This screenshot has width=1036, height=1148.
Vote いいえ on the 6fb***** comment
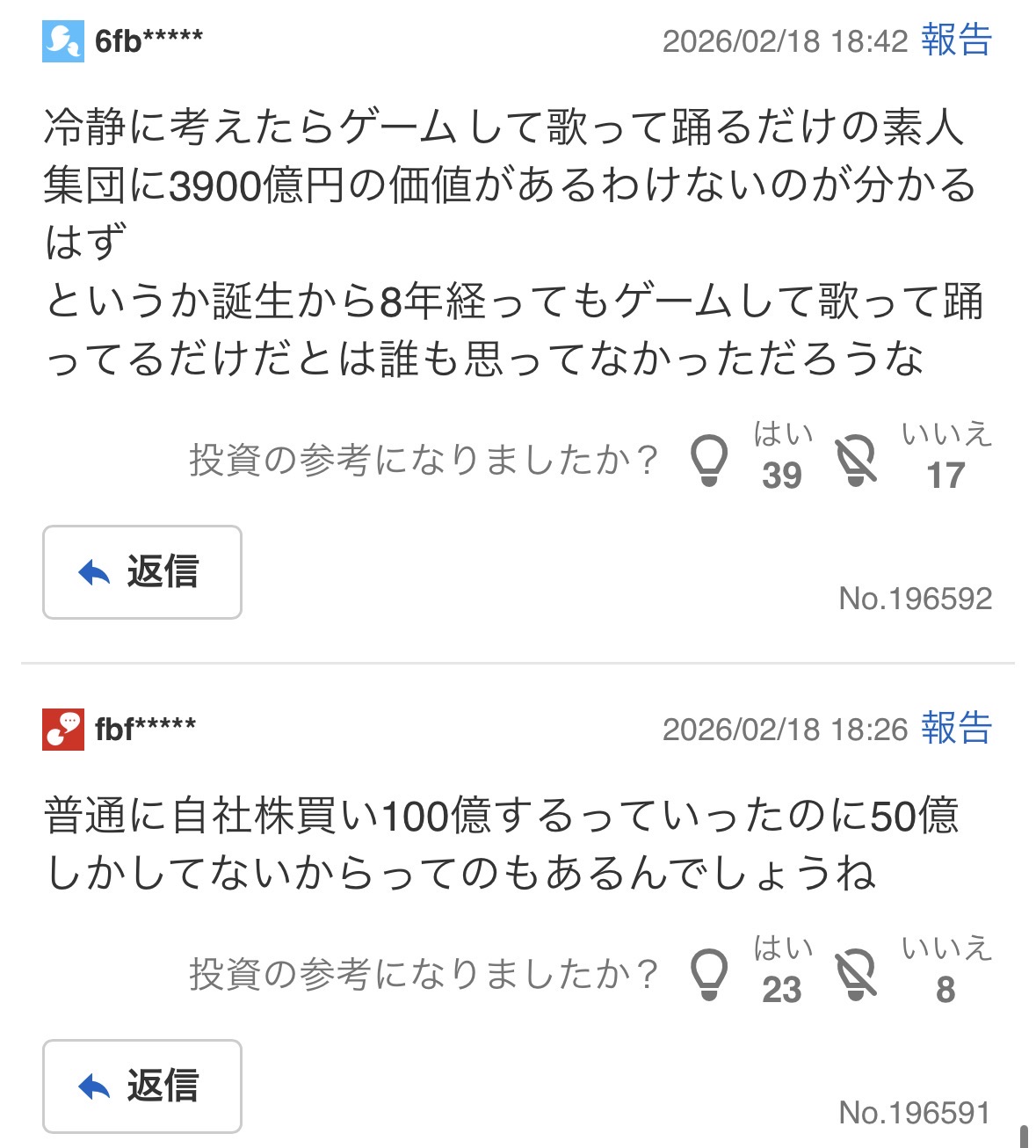[857, 460]
